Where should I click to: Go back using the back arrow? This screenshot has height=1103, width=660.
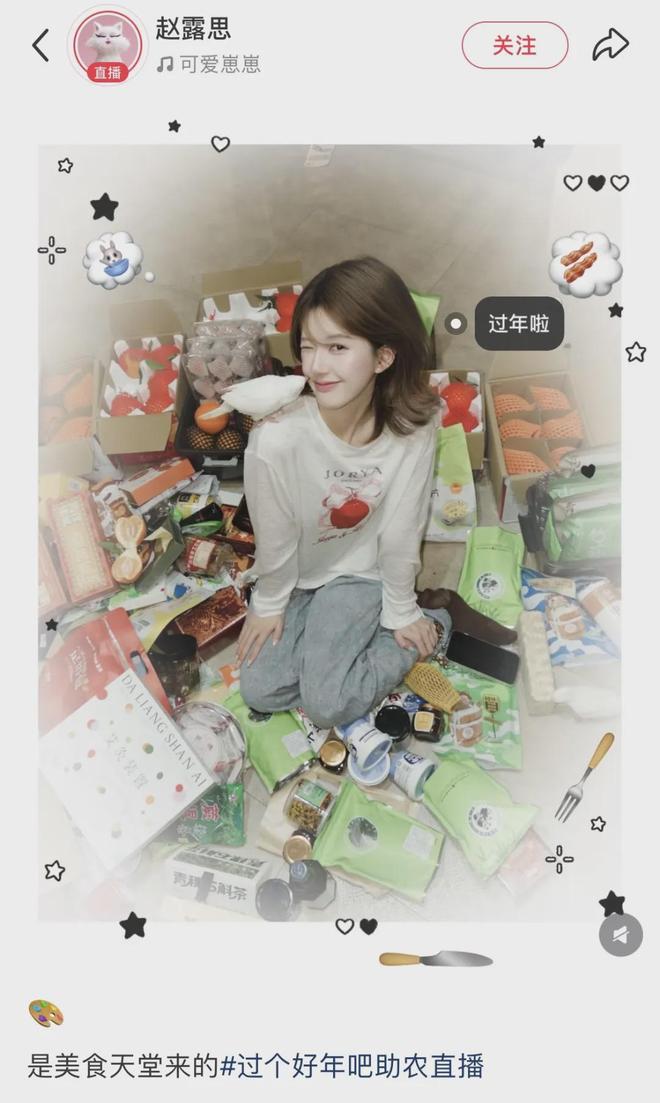point(40,45)
